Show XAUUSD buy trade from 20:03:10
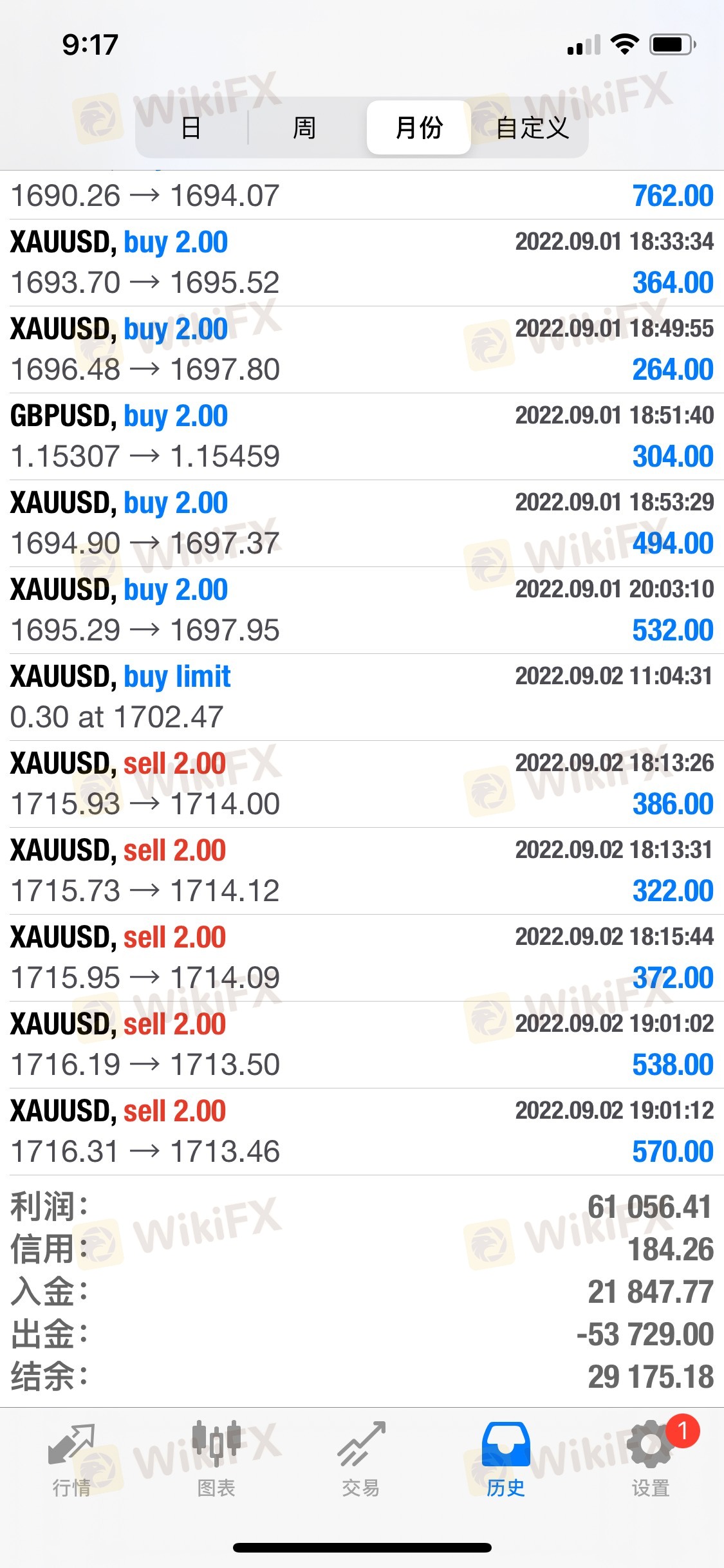Screen dimensions: 724x1568 point(362,610)
